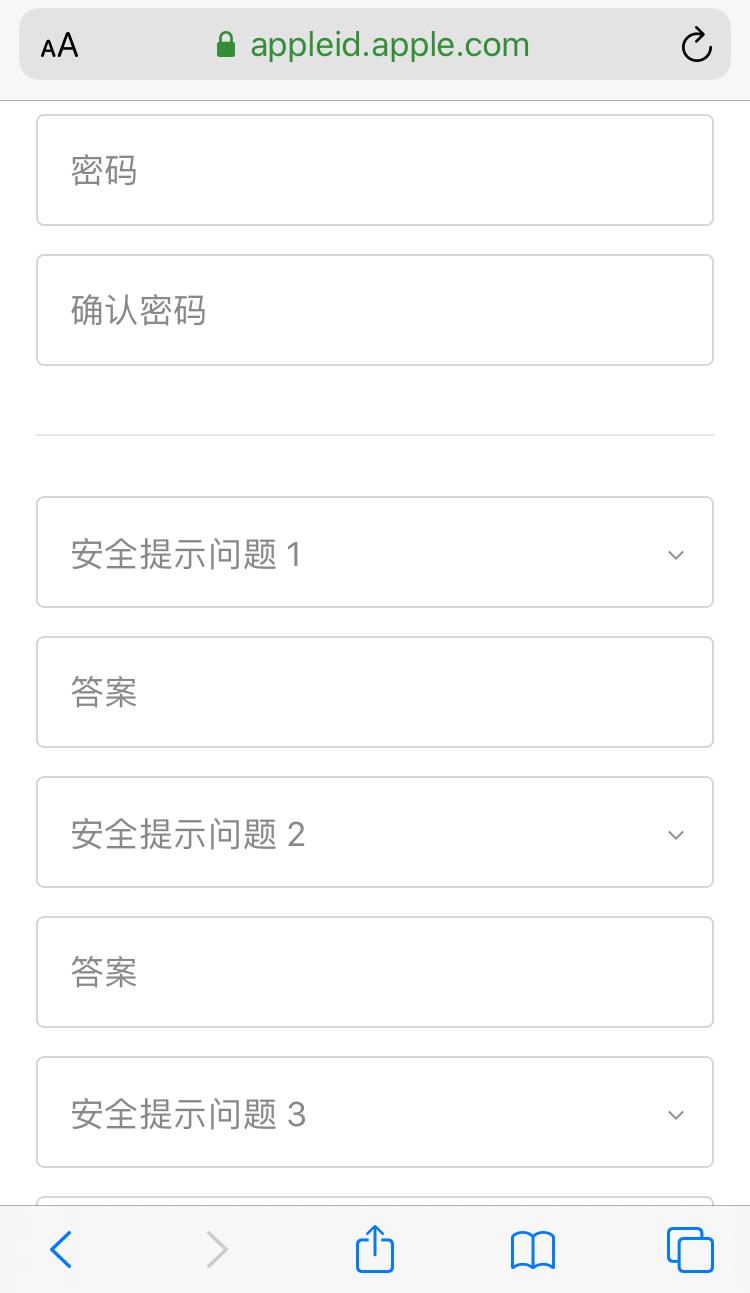
Task: Tap the partially visible field below 安全提示问题 3
Action: click(x=375, y=1200)
